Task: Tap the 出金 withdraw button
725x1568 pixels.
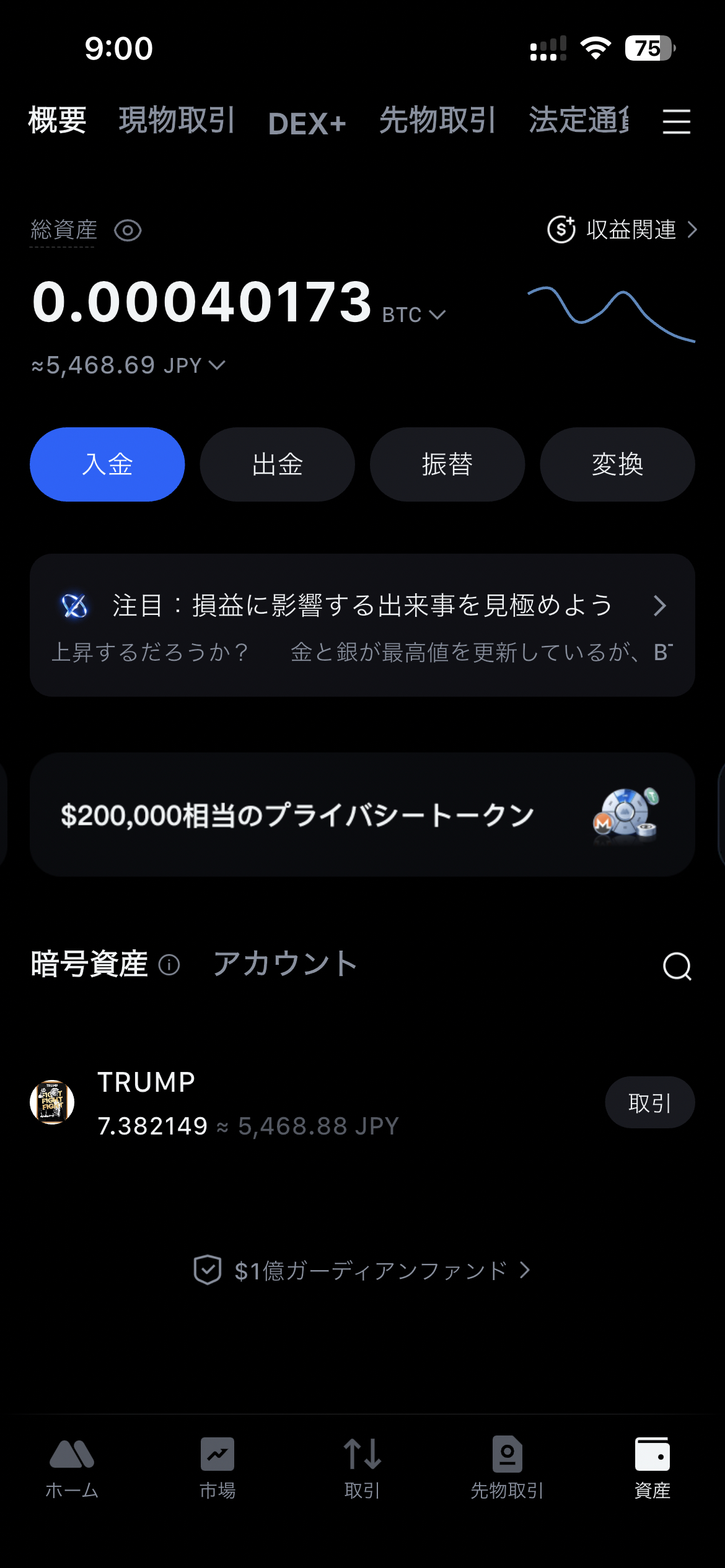Action: (x=277, y=464)
